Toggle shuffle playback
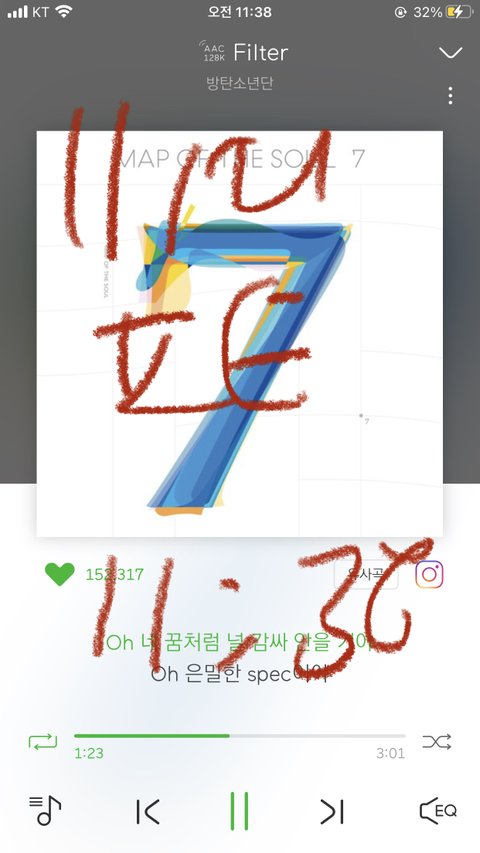This screenshot has width=480, height=853. click(x=436, y=741)
